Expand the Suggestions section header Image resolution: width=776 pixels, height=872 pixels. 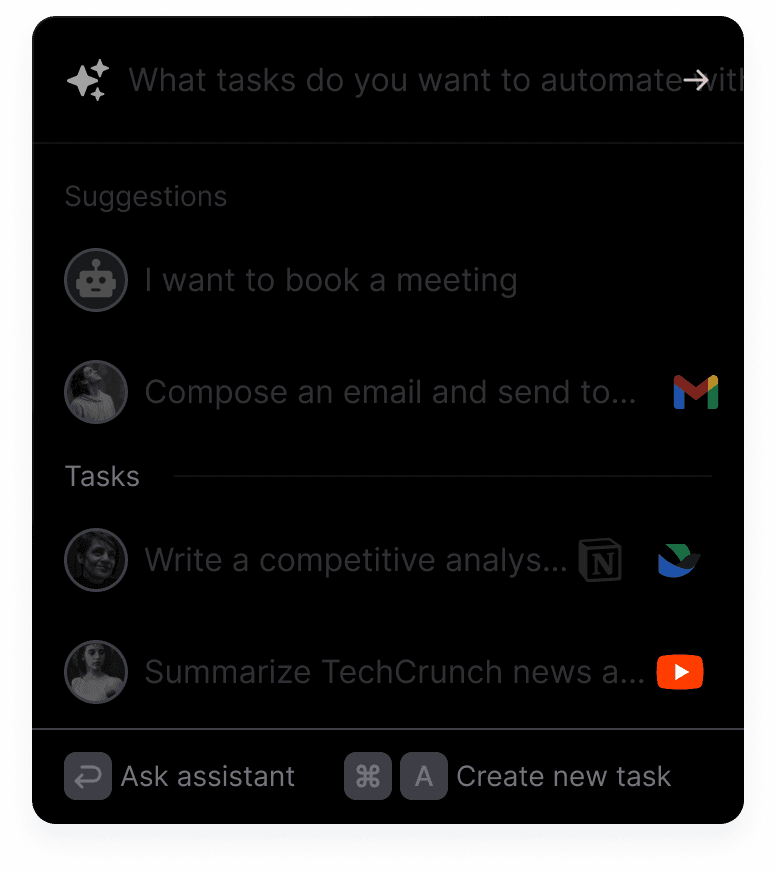(145, 196)
